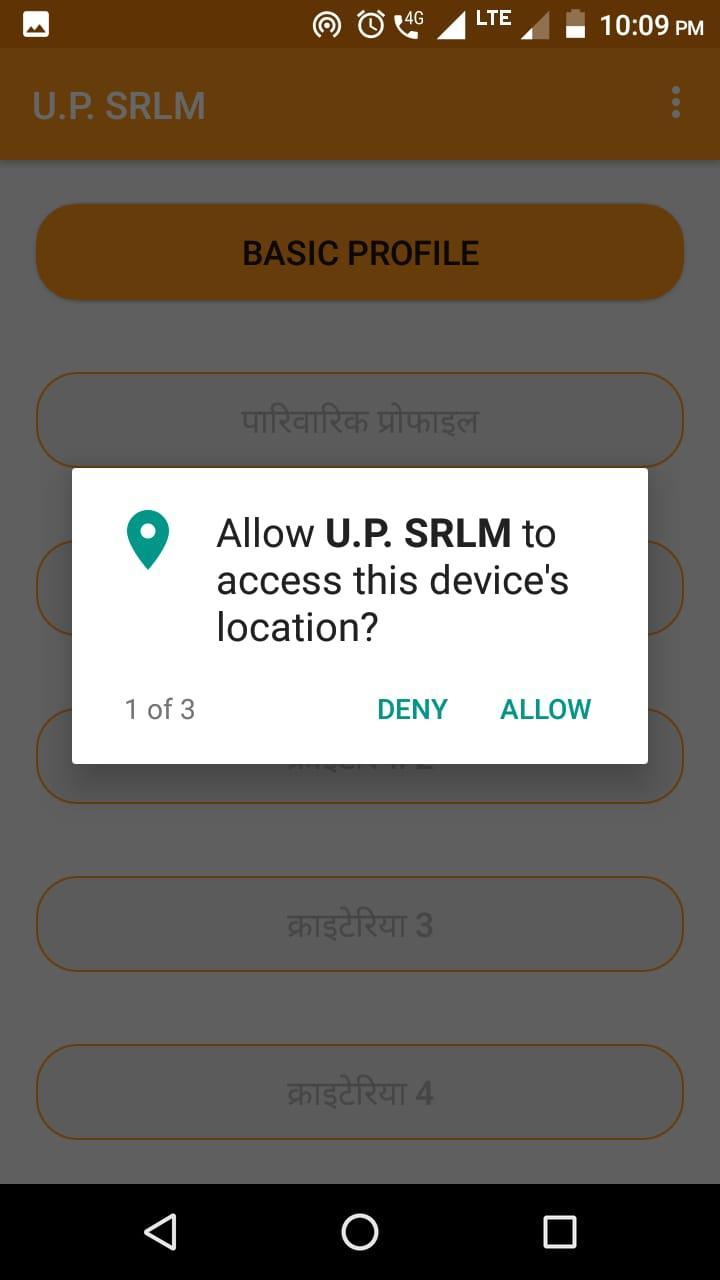Go back using the navigation bar
720x1280 pixels.
coord(160,1231)
